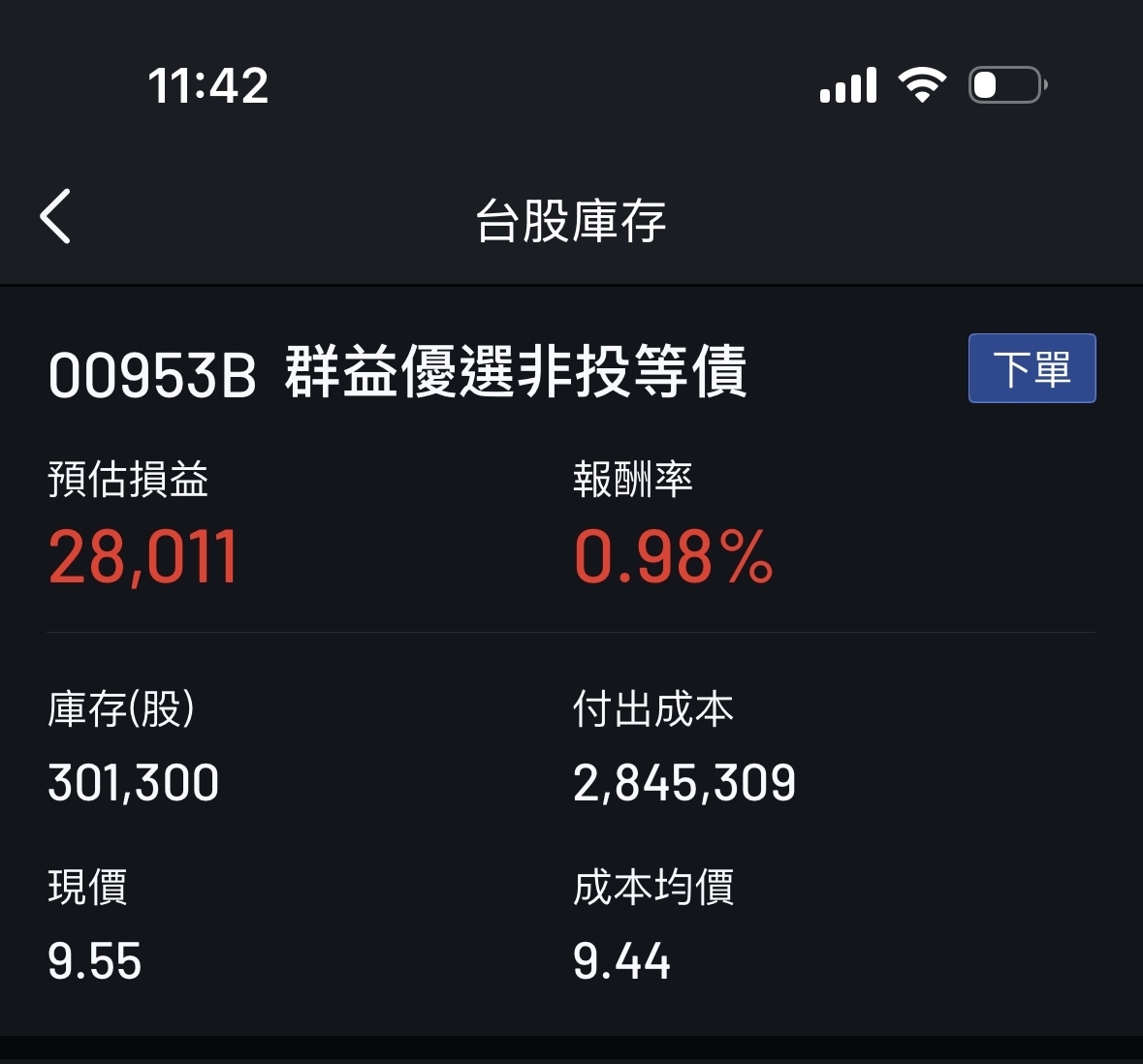Viewport: 1143px width, 1064px height.
Task: Go back from the 台股庫存 screen
Action: pos(55,216)
